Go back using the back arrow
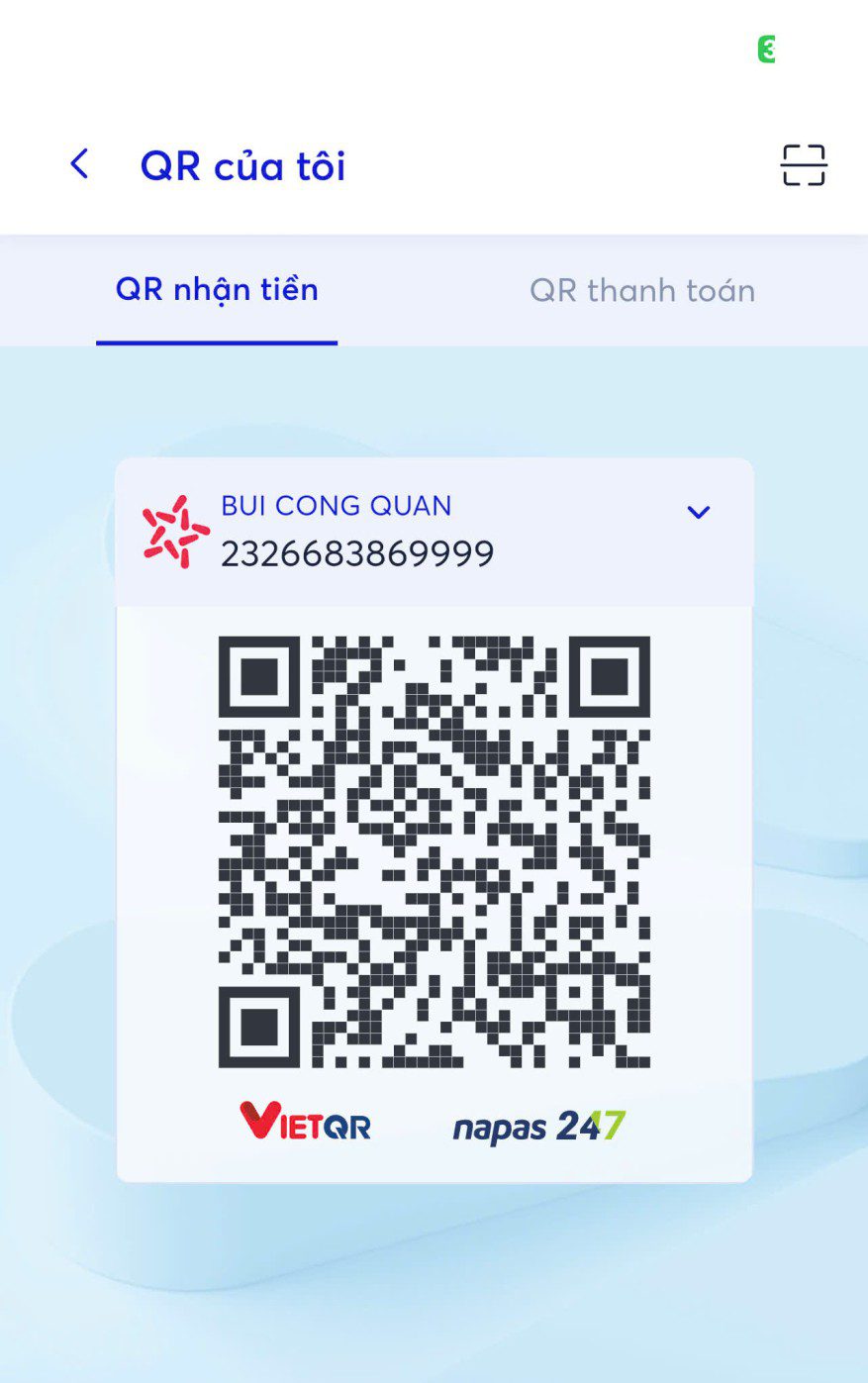This screenshot has height=1383, width=868. (x=79, y=164)
